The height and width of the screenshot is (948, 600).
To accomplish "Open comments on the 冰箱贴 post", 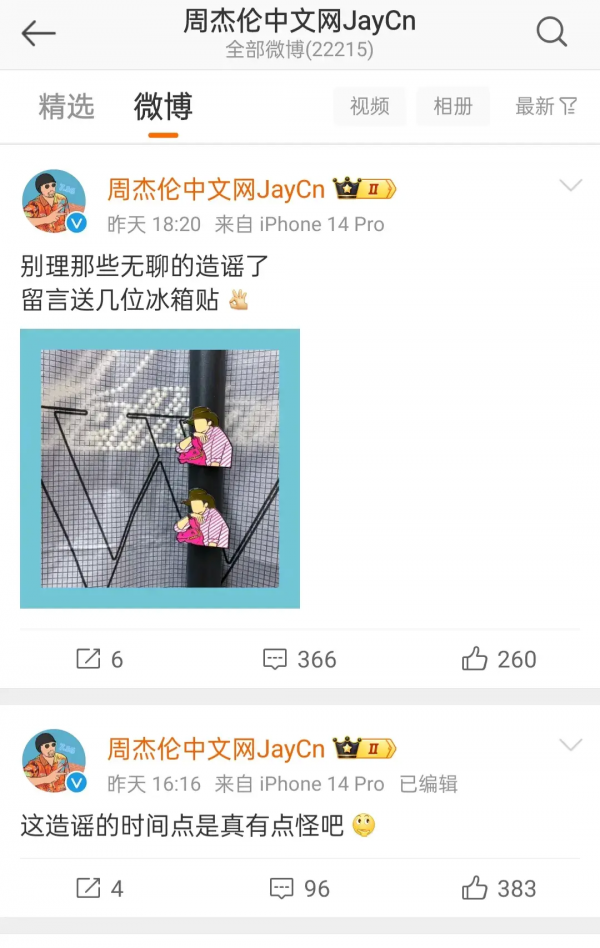I will (299, 659).
